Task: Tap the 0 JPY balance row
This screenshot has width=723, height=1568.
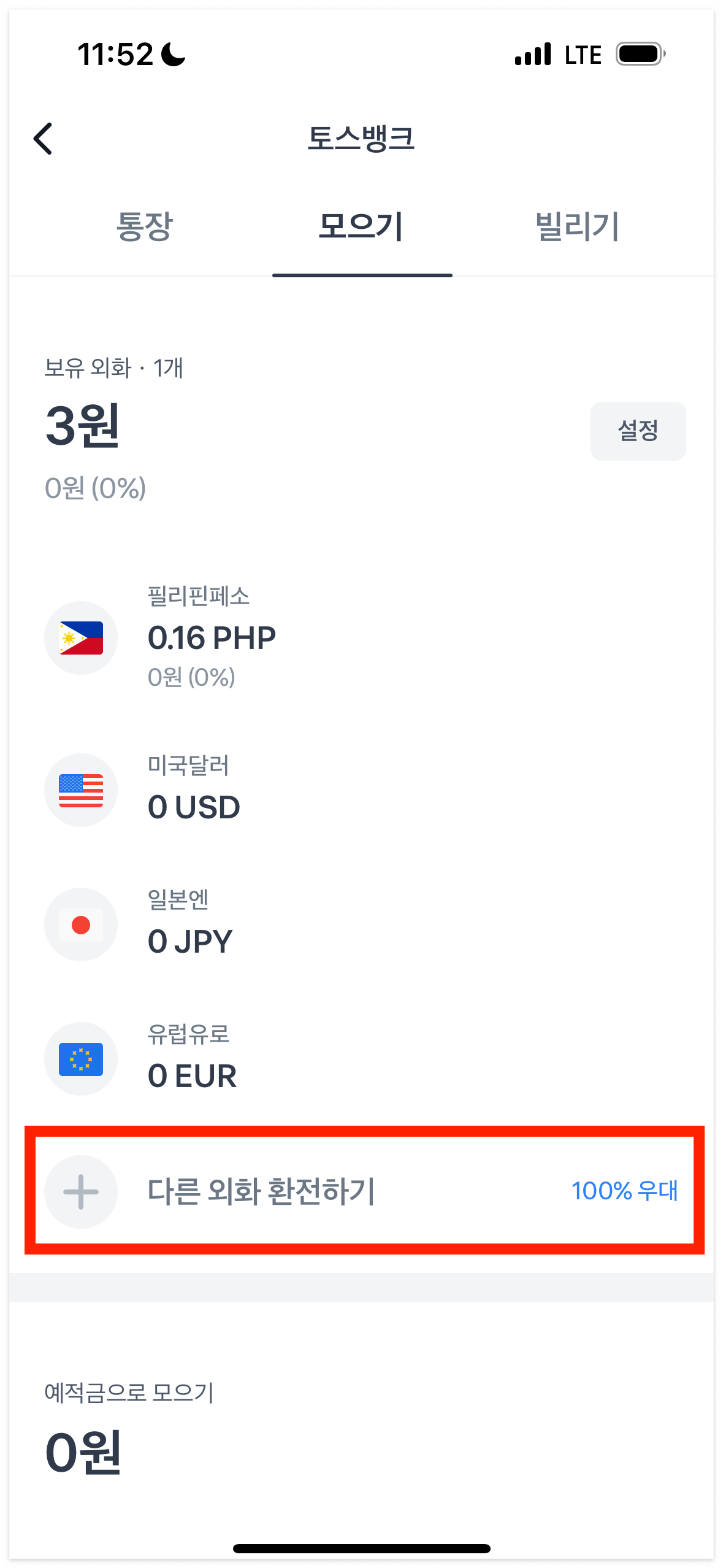Action: point(190,940)
